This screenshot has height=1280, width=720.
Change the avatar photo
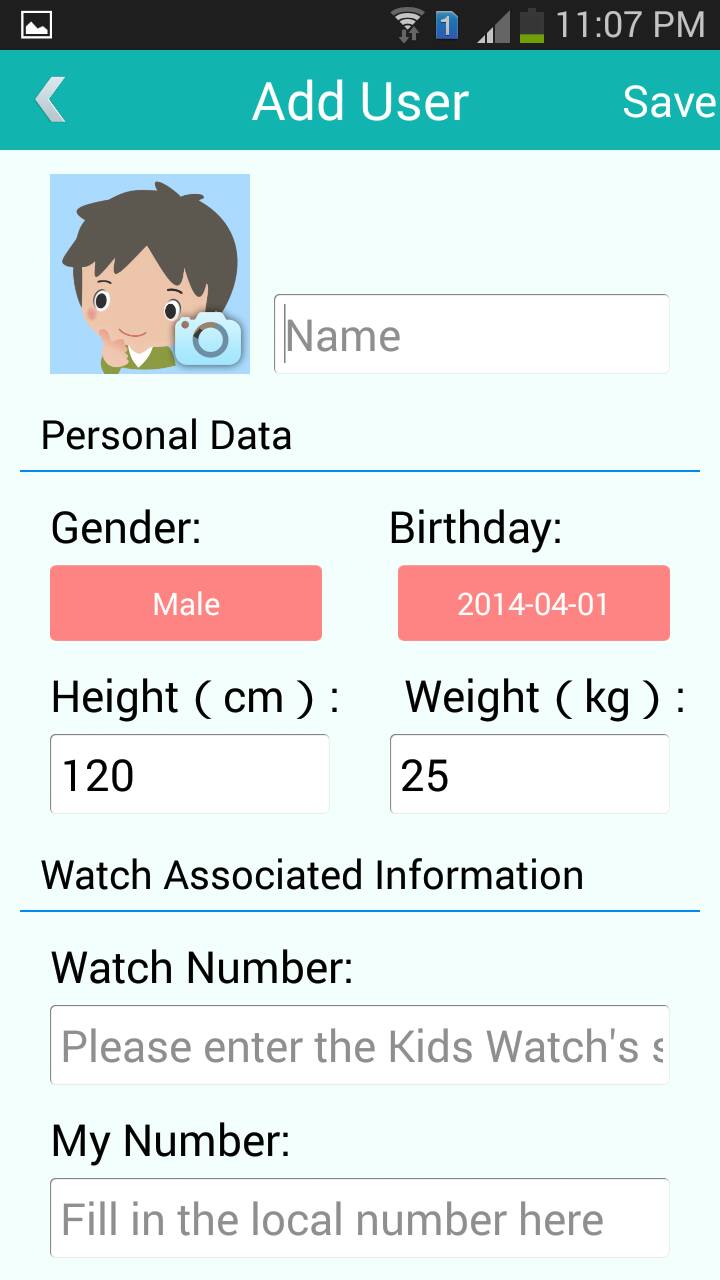[150, 274]
